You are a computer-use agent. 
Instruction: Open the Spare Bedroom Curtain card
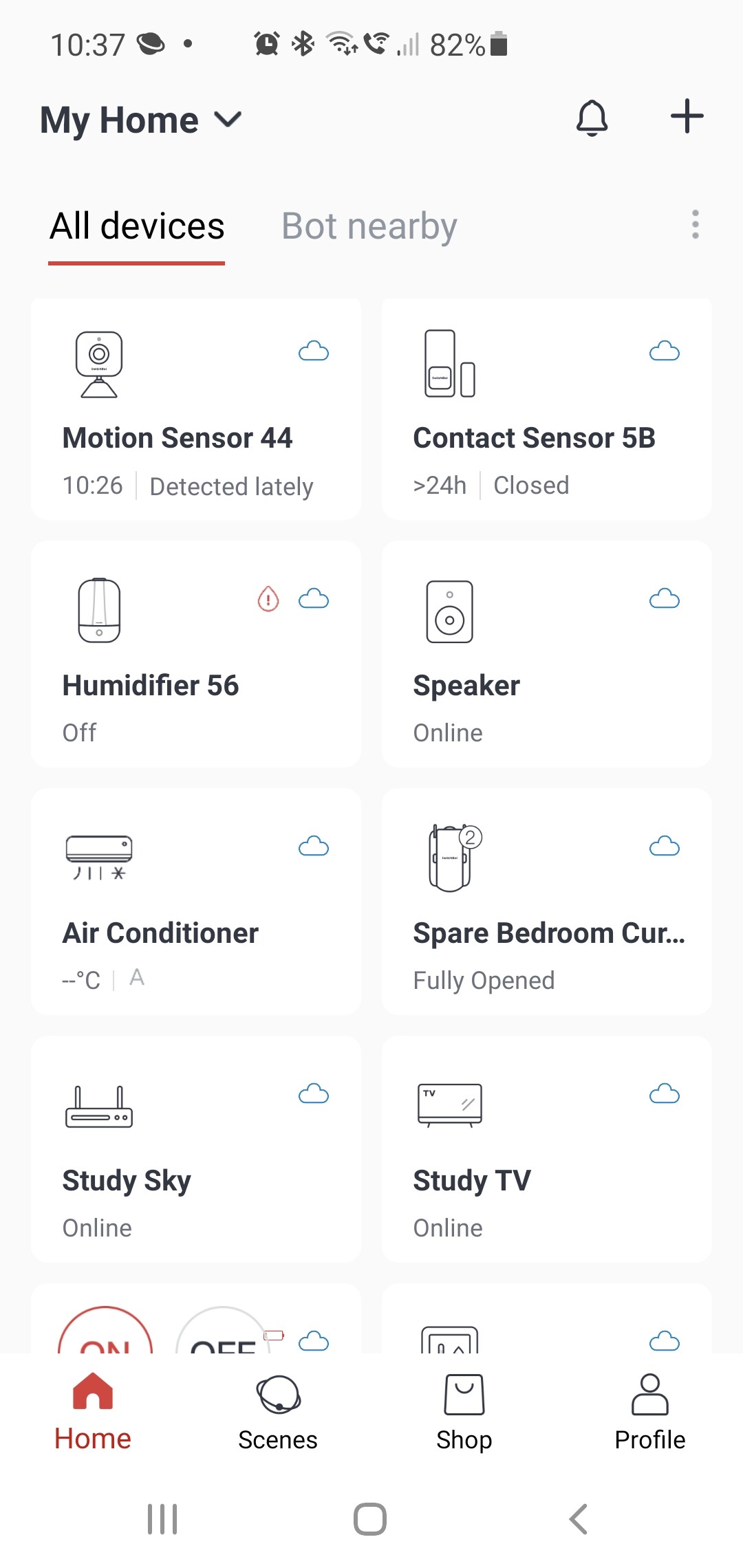coord(547,902)
